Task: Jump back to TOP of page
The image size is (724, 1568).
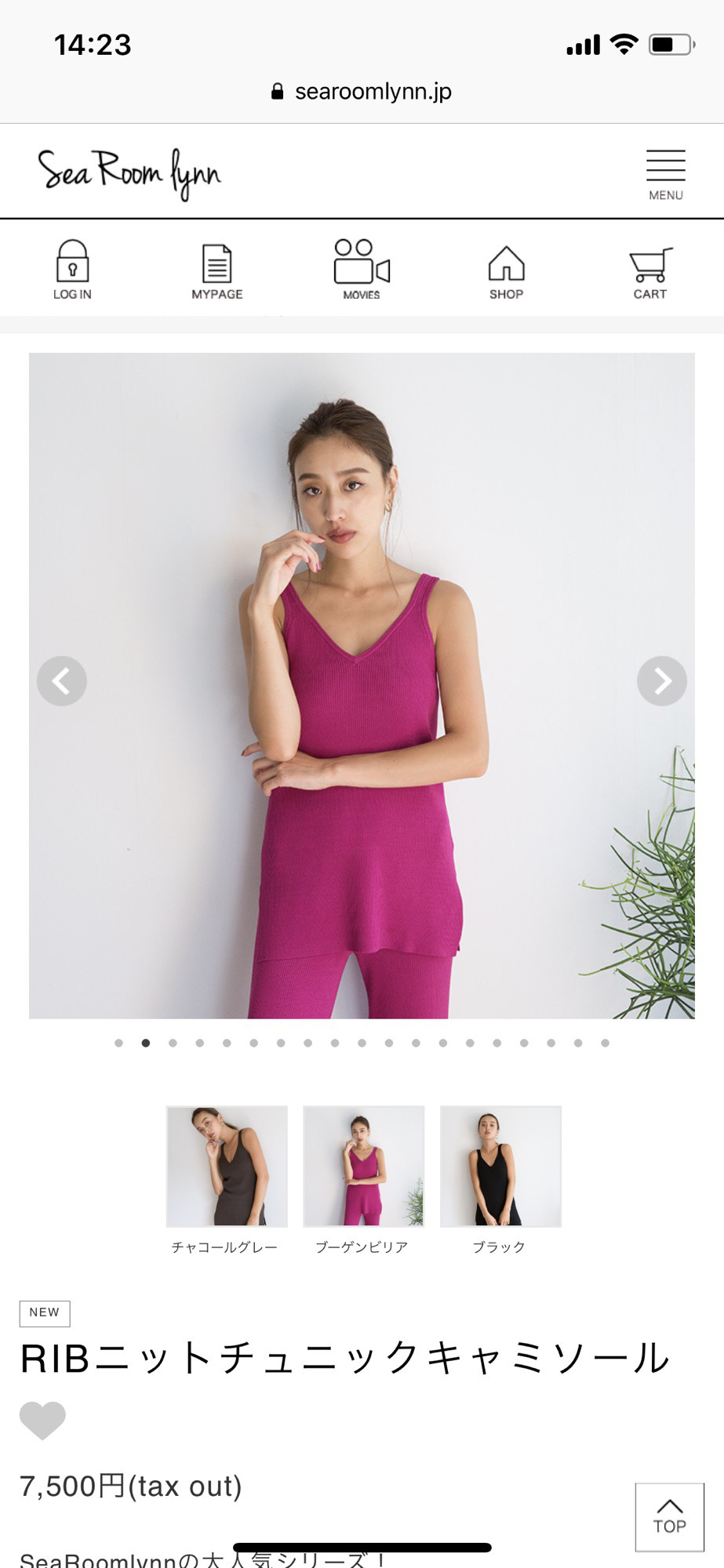Action: (669, 1516)
